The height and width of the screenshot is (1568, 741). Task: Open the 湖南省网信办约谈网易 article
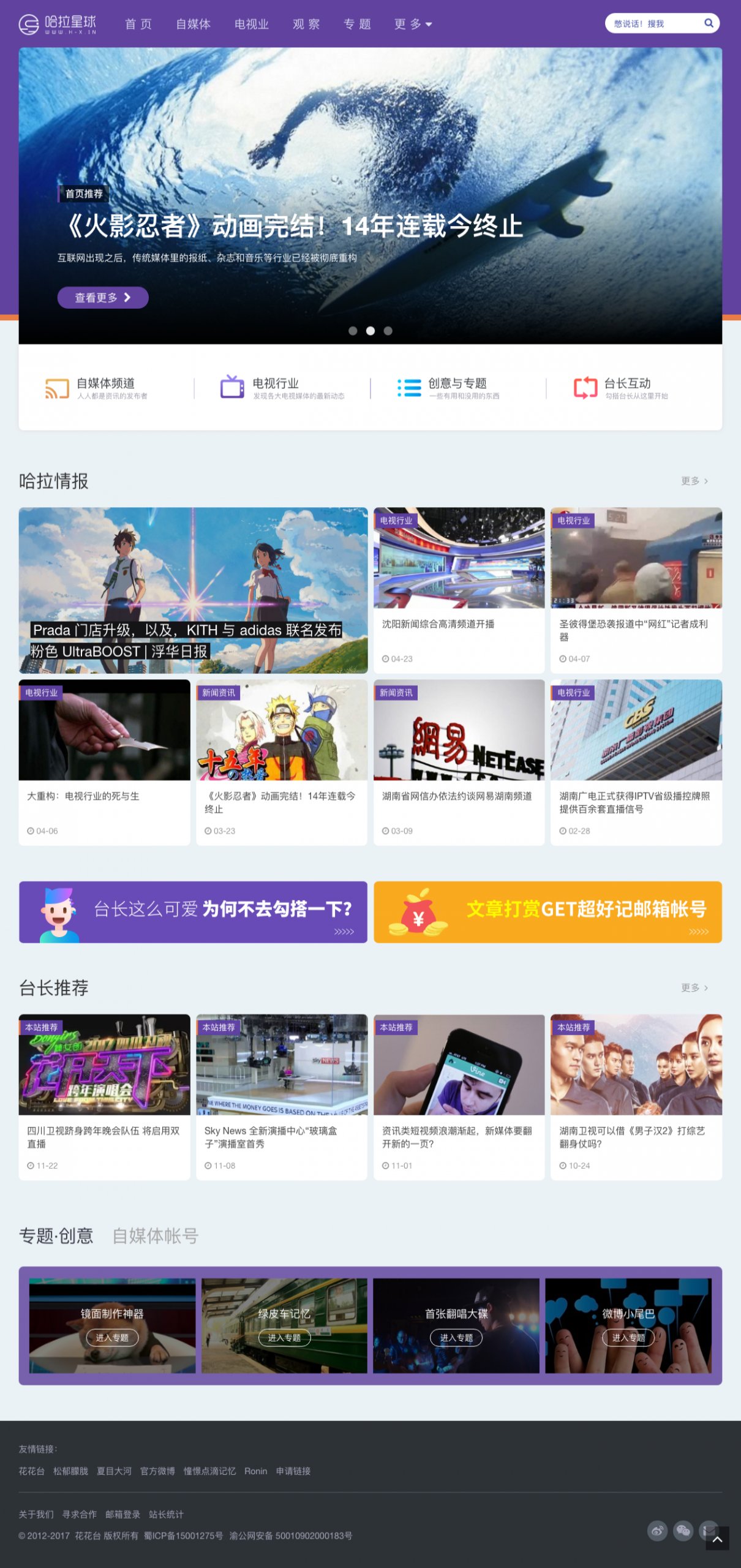(457, 796)
